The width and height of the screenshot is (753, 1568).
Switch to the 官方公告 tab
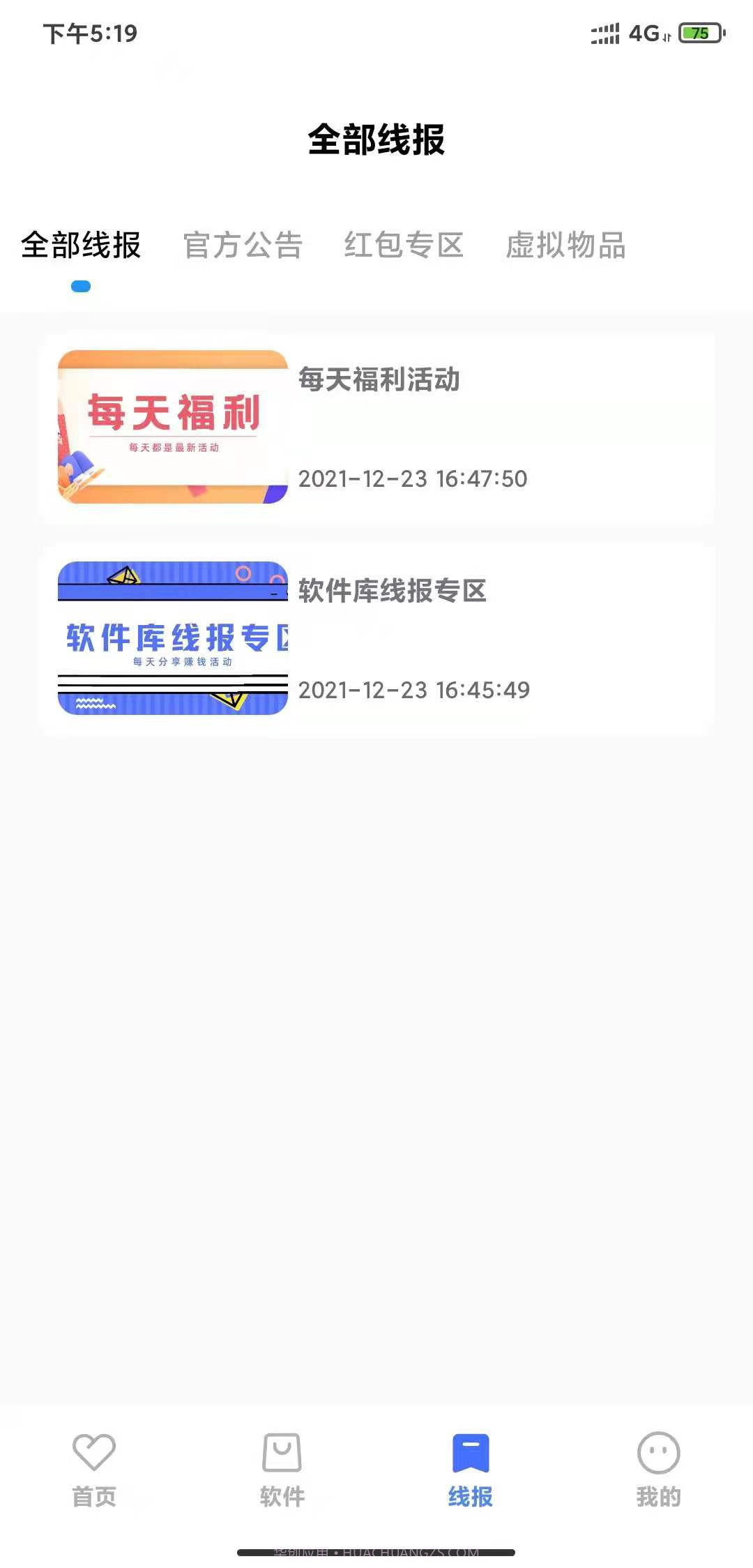(242, 246)
